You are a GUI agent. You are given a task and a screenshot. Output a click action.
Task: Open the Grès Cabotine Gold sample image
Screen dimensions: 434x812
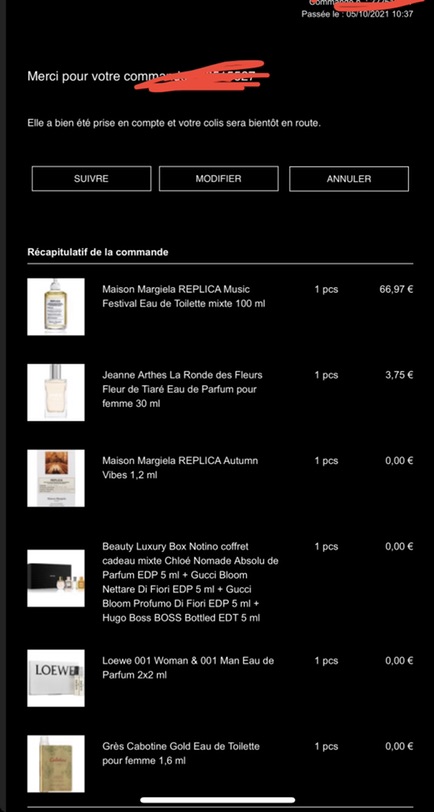pos(56,763)
